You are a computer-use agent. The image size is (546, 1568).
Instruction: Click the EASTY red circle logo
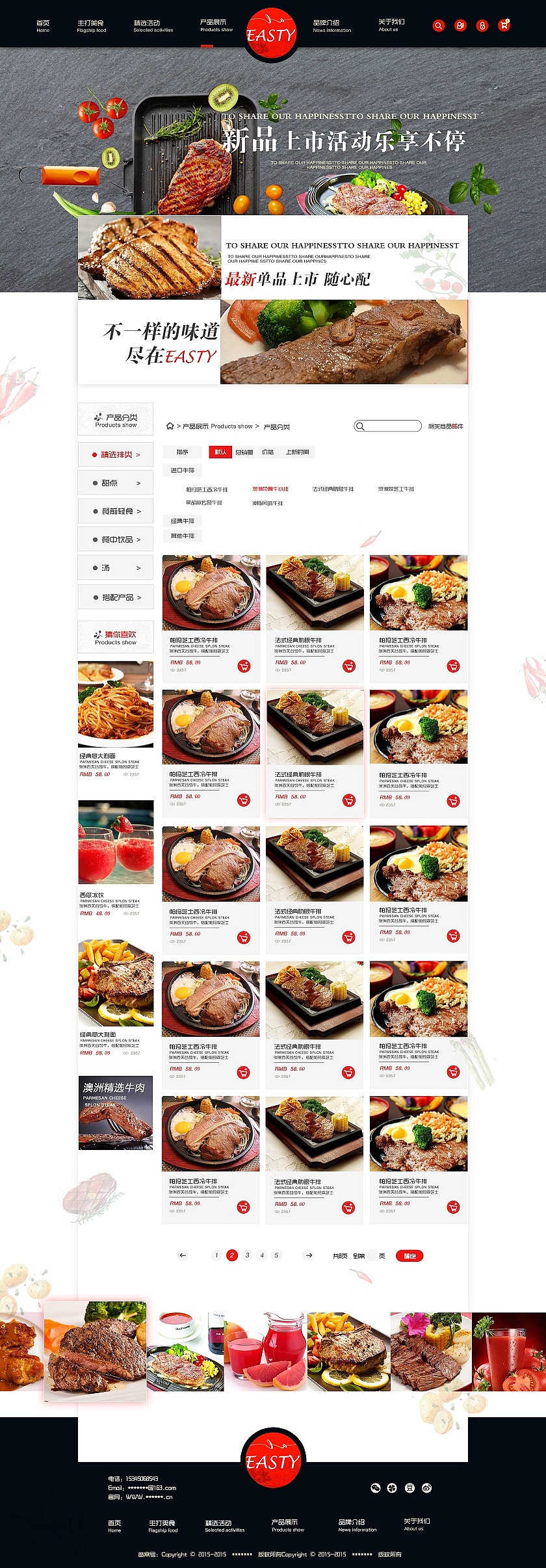tap(271, 33)
